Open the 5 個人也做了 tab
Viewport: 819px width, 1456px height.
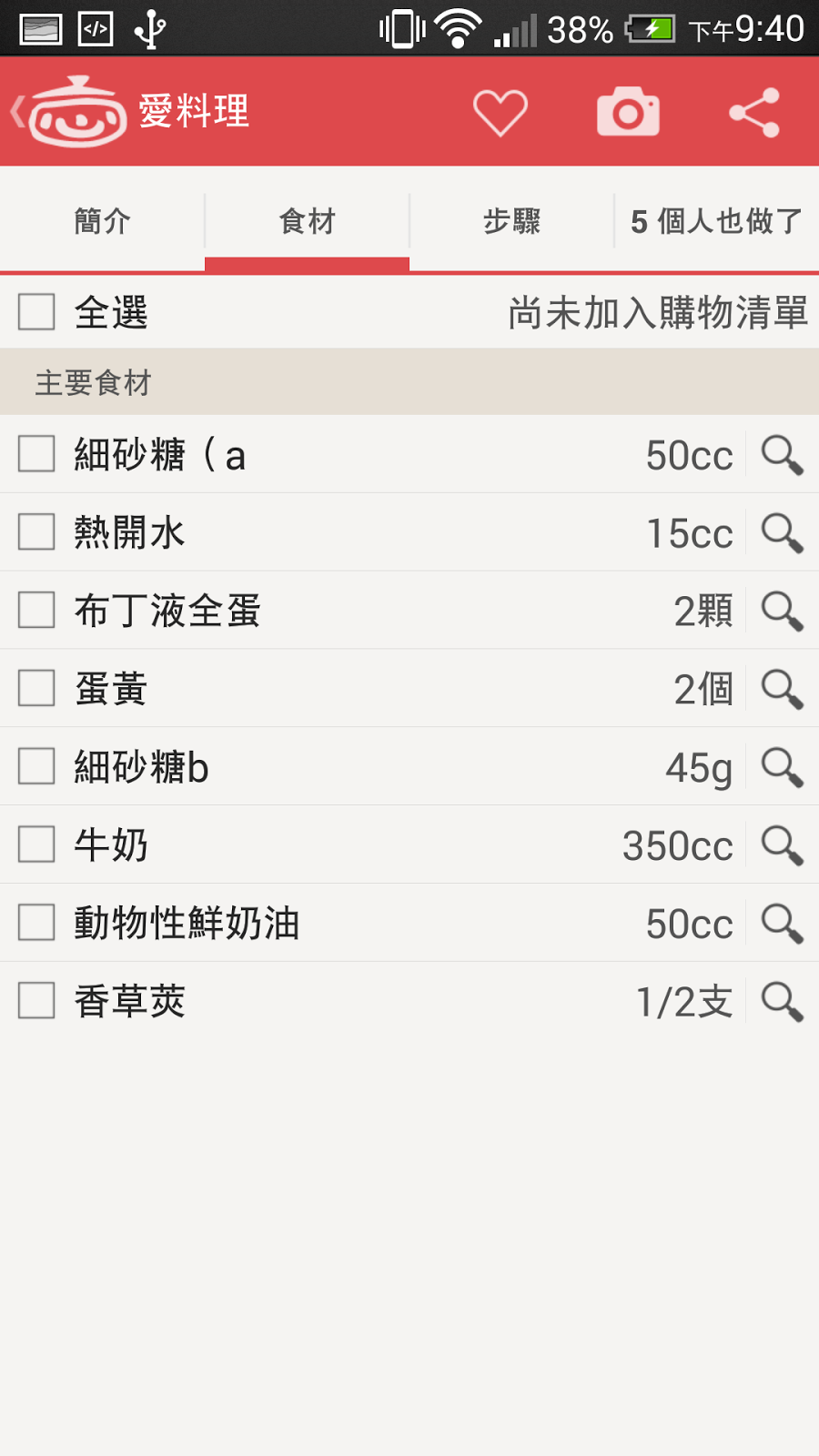717,220
